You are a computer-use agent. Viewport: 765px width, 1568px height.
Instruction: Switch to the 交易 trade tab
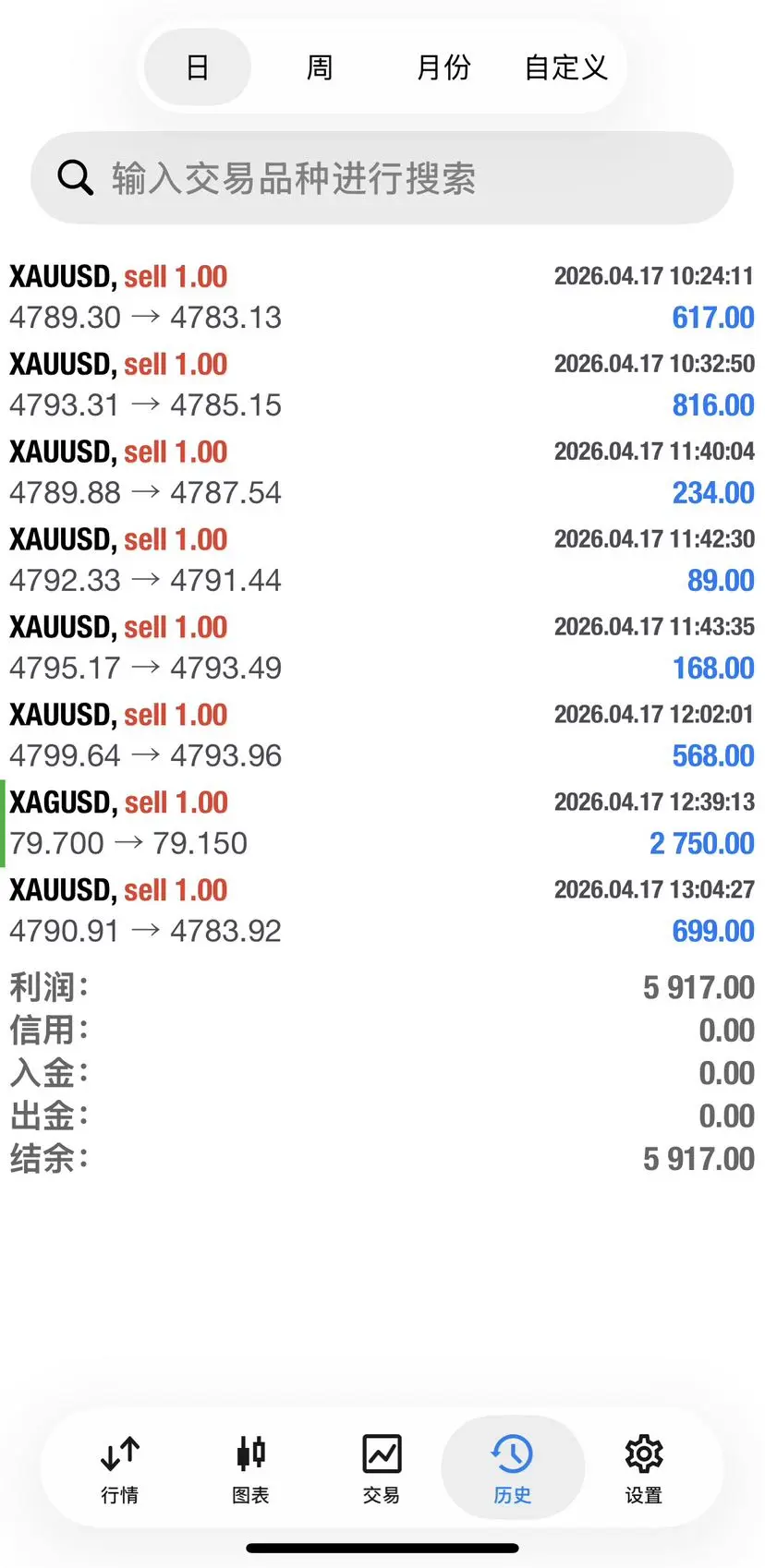click(x=382, y=1469)
